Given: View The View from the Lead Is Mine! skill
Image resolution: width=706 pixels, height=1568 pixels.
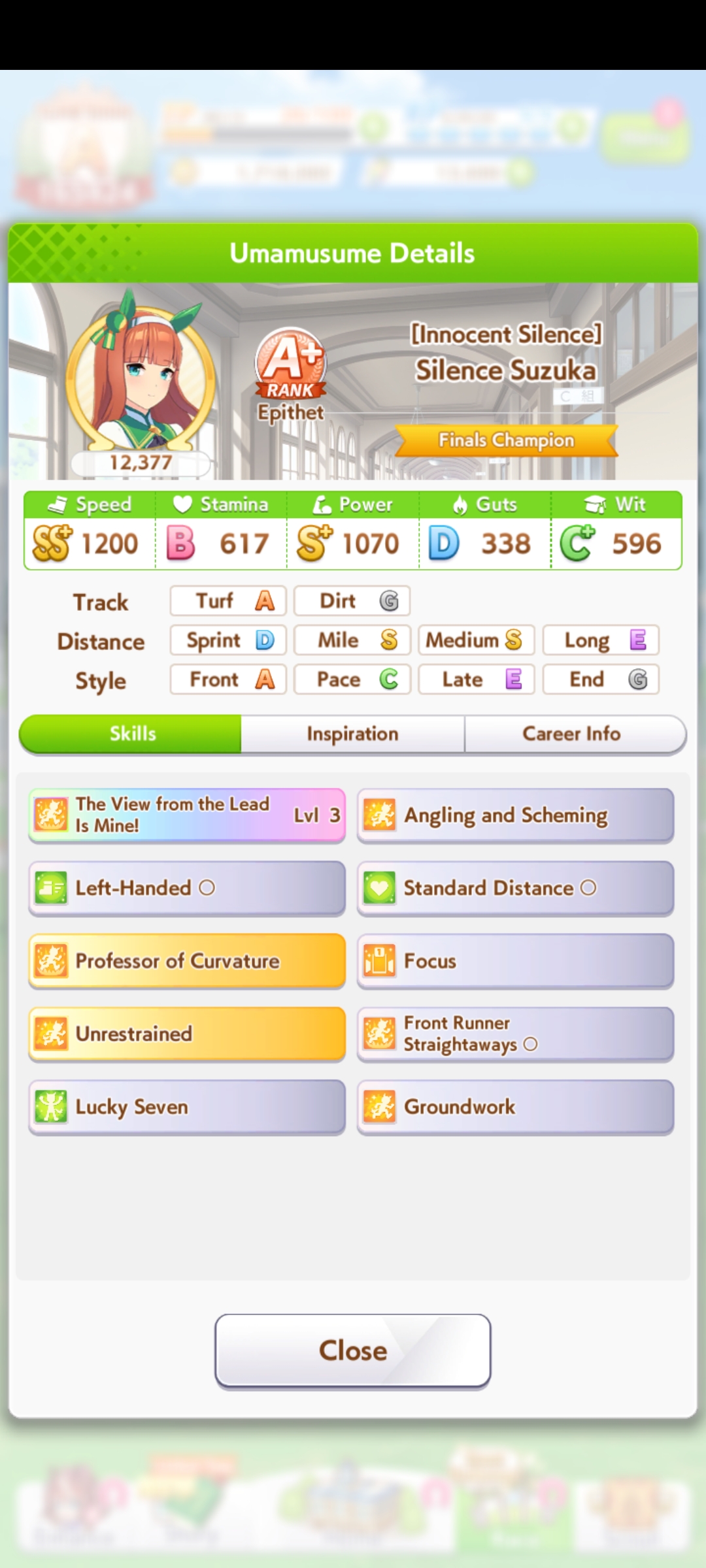Looking at the screenshot, I should pyautogui.click(x=187, y=815).
